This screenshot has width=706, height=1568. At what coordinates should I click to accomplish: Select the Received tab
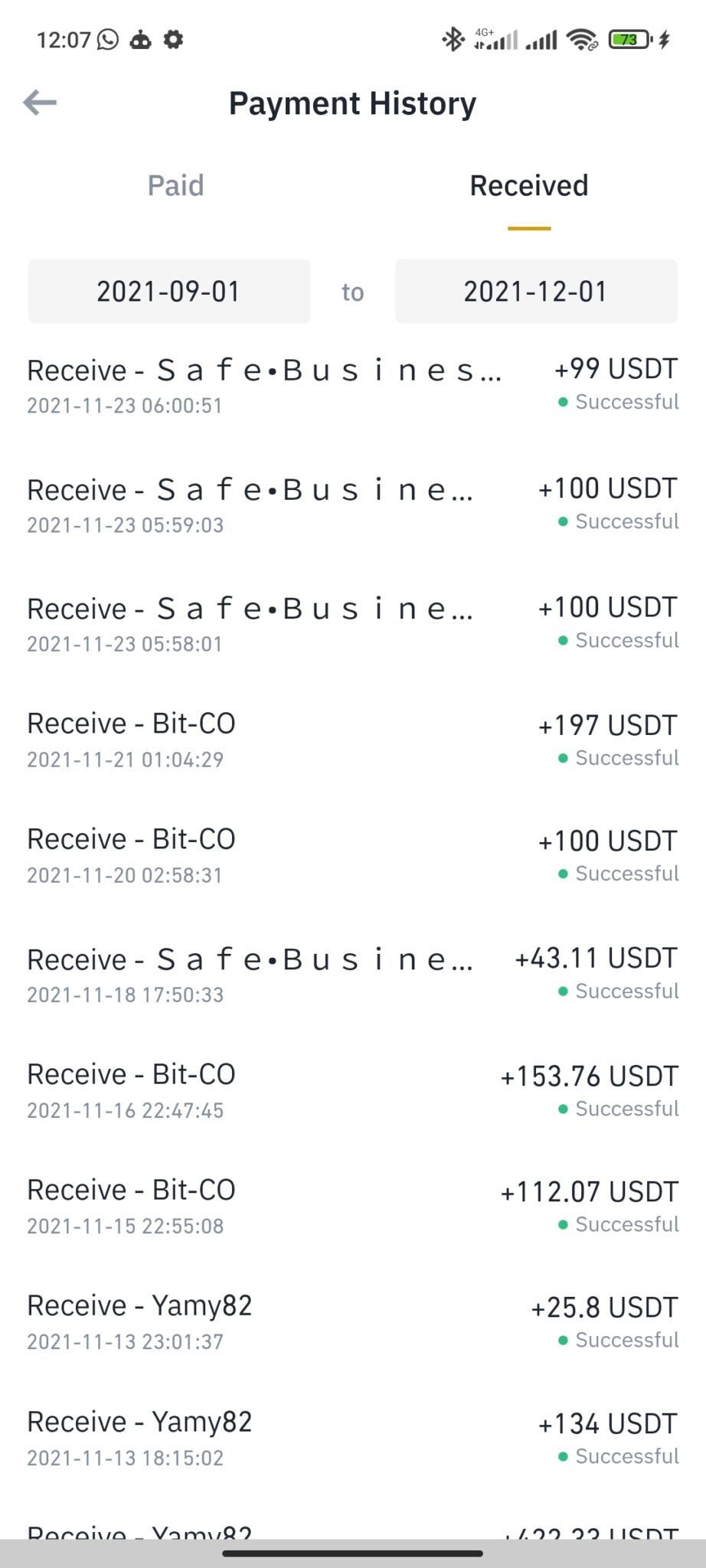pyautogui.click(x=528, y=185)
